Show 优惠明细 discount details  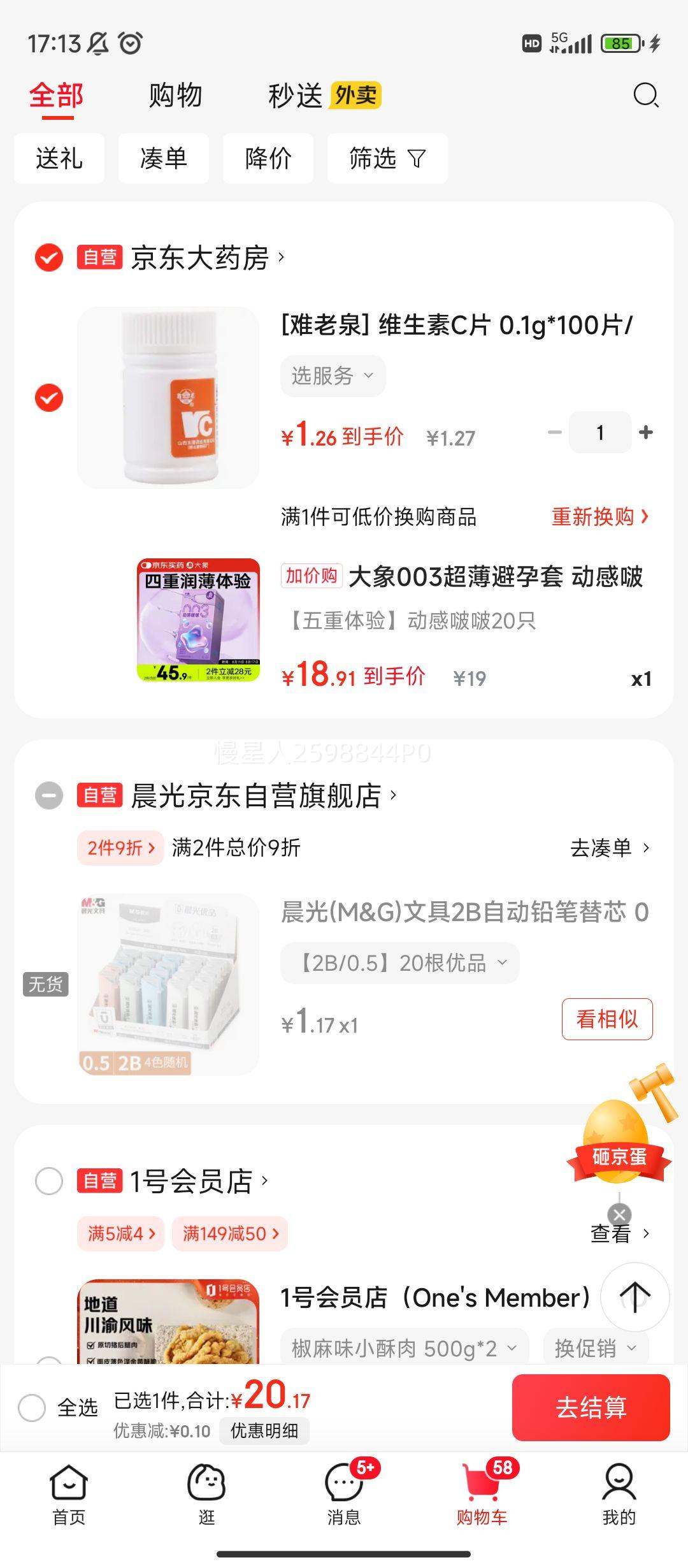[264, 1431]
